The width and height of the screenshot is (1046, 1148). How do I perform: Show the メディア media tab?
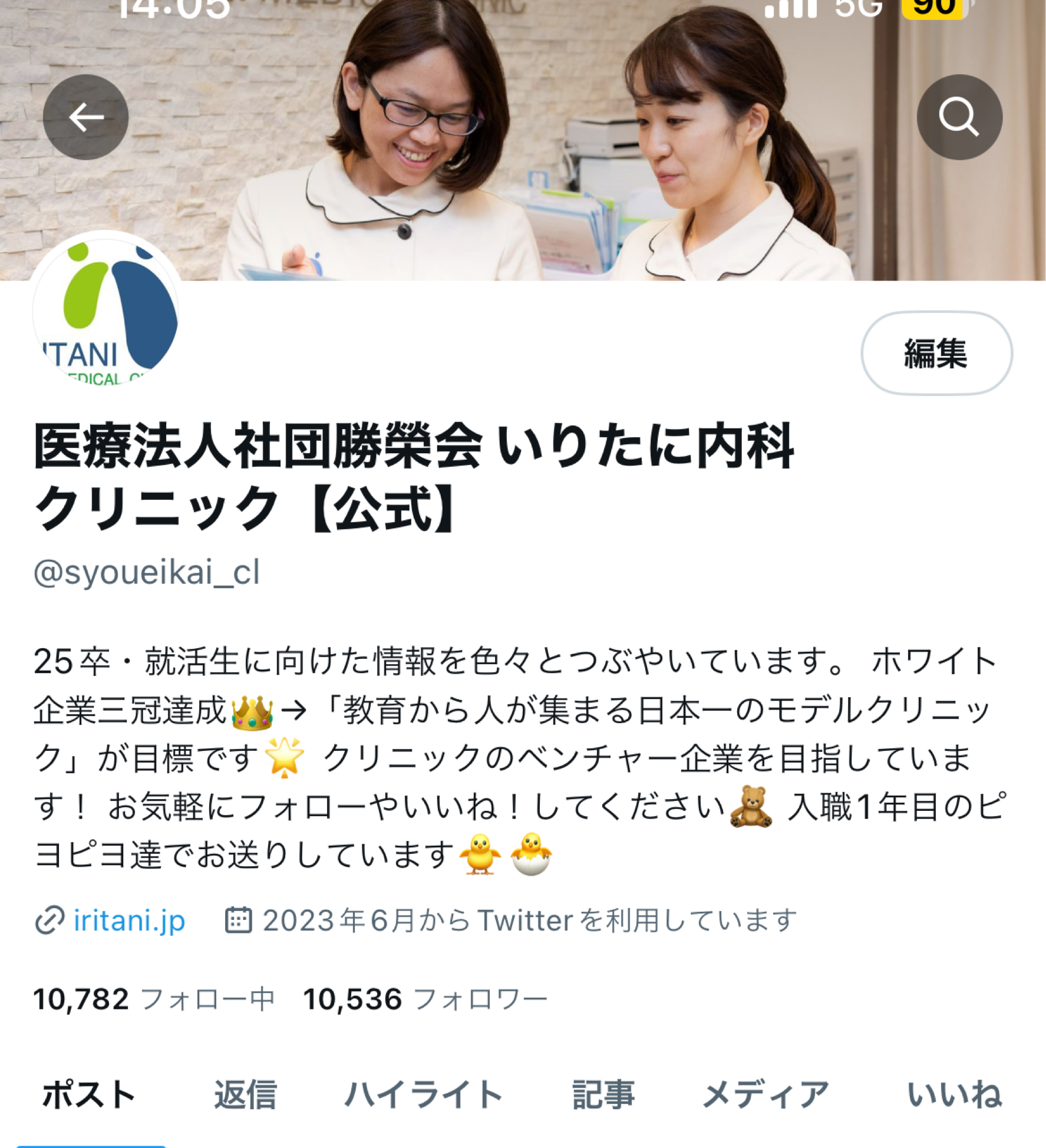point(765,1095)
